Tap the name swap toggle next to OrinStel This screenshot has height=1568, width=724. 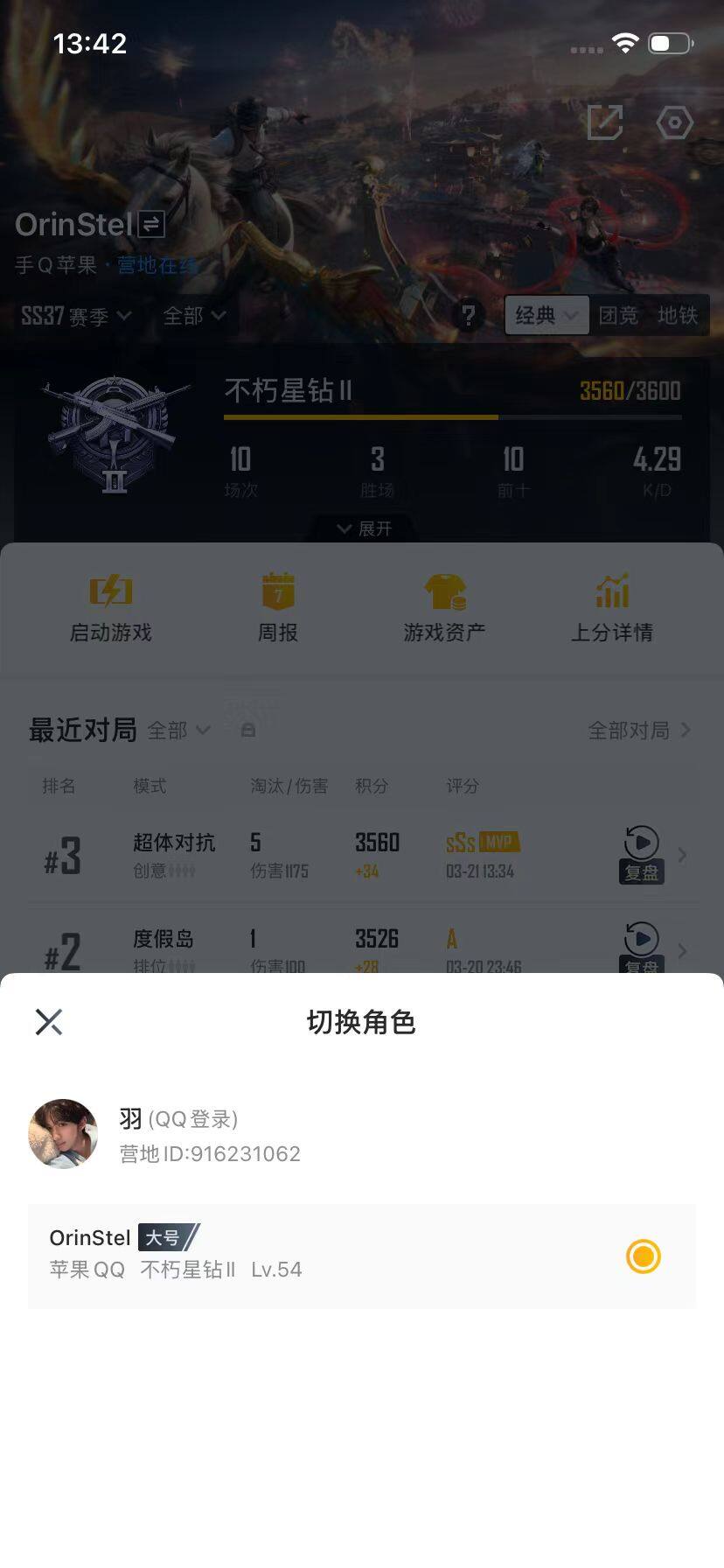coord(150,224)
